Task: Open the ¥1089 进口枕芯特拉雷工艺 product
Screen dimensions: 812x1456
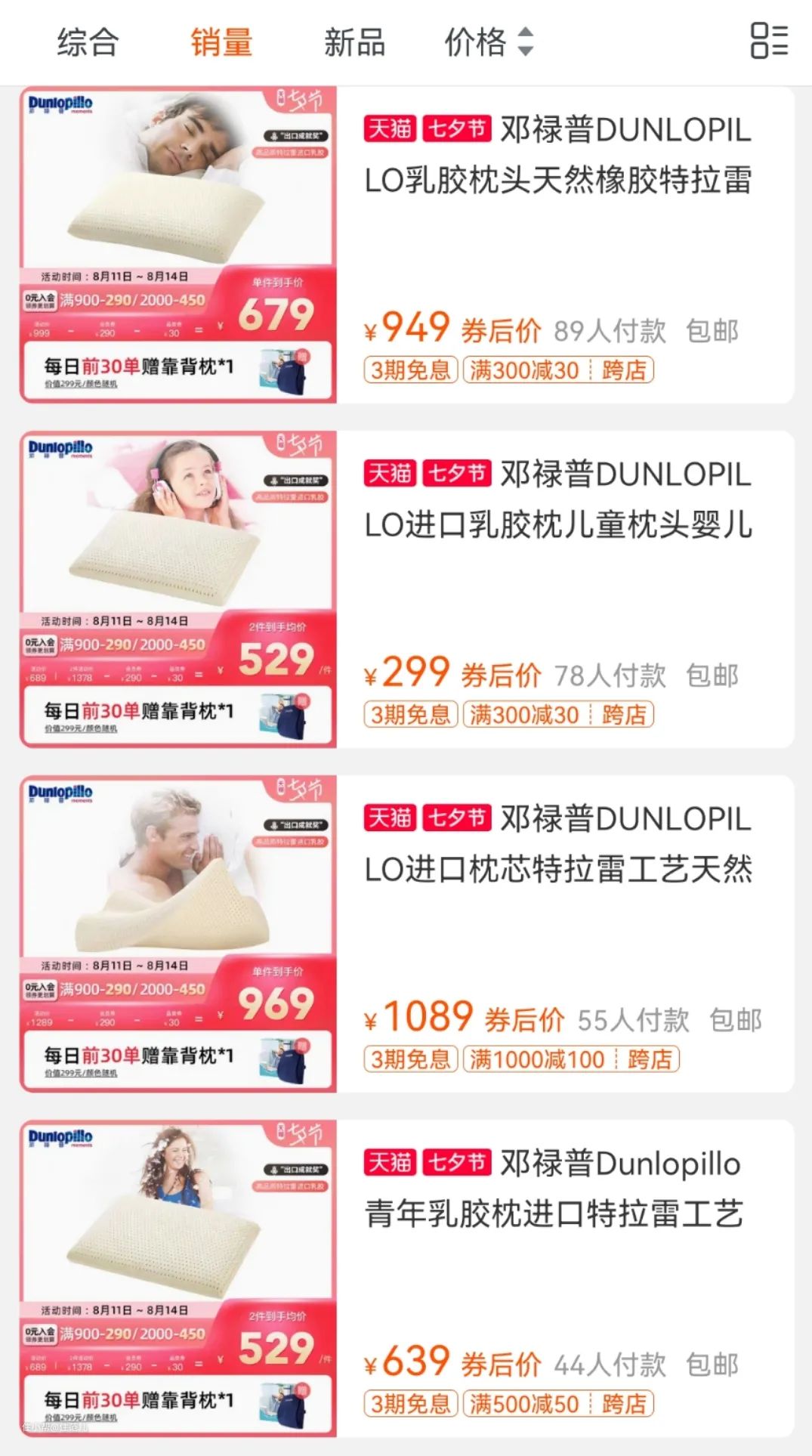Action: point(557,845)
